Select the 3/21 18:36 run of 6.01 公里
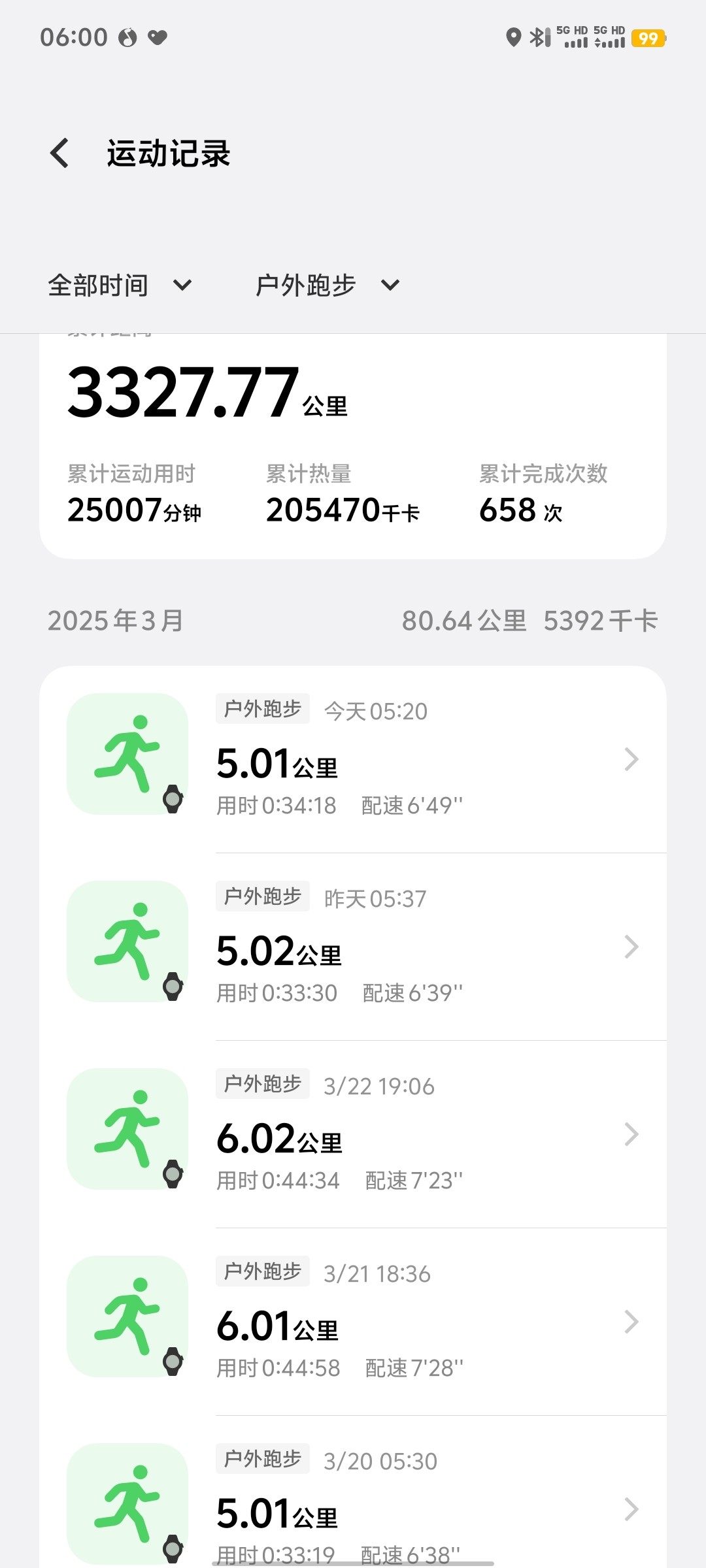706x1568 pixels. (353, 1322)
